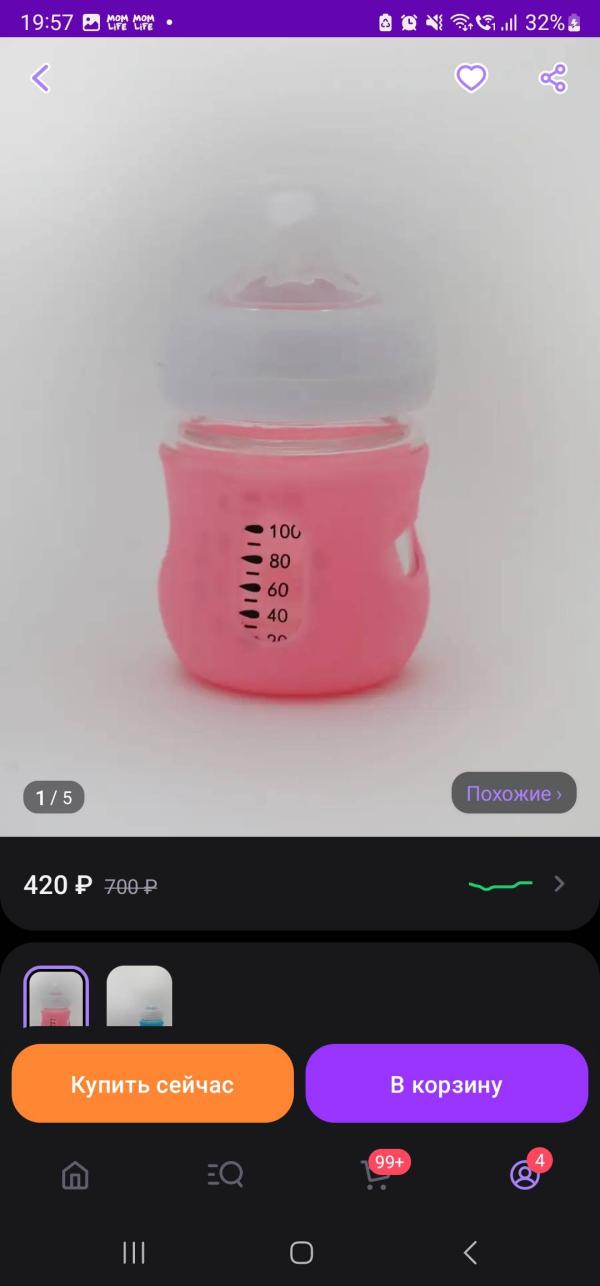Image resolution: width=600 pixels, height=1286 pixels.
Task: Select the pink bottle variant
Action: pos(56,998)
